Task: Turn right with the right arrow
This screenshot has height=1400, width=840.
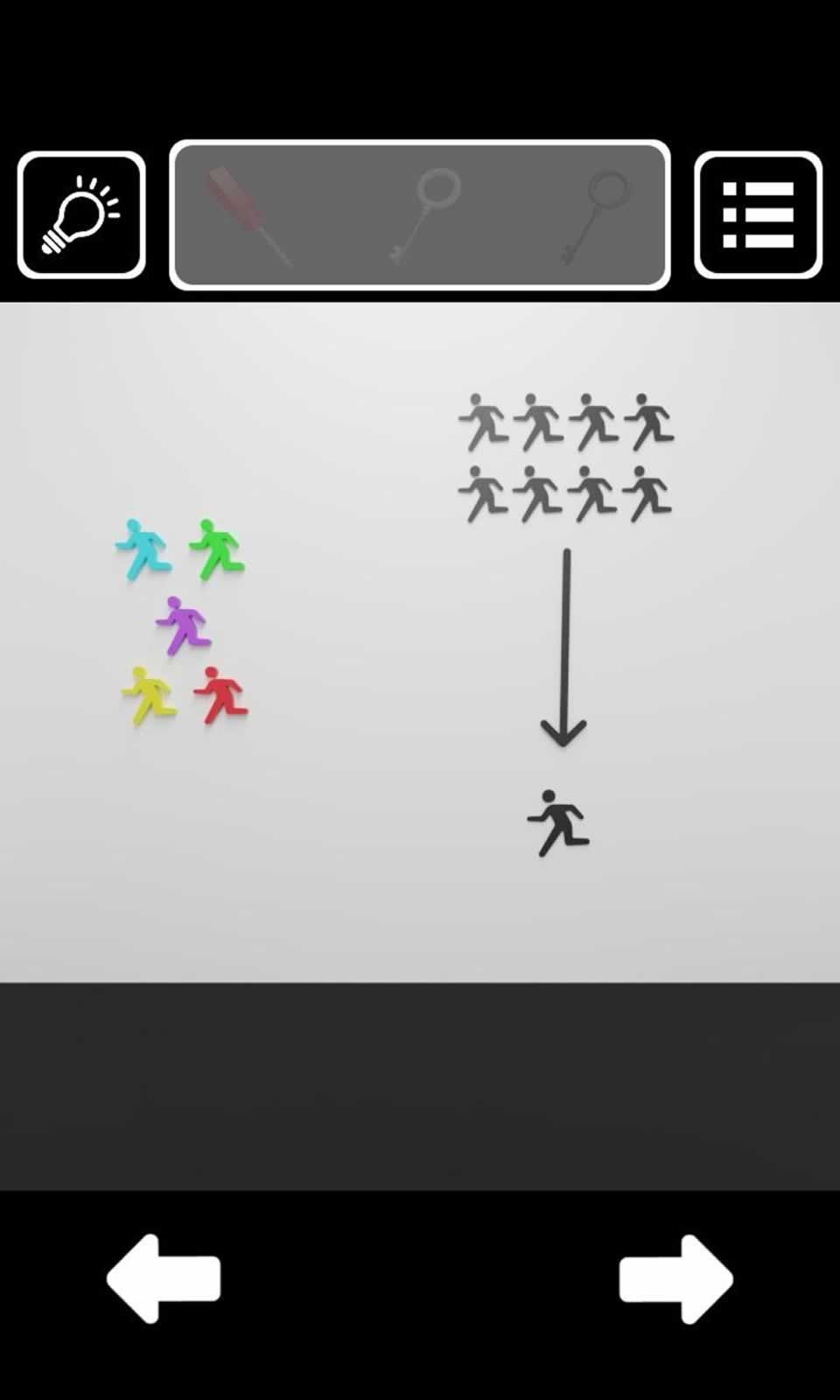Action: pyautogui.click(x=675, y=1278)
